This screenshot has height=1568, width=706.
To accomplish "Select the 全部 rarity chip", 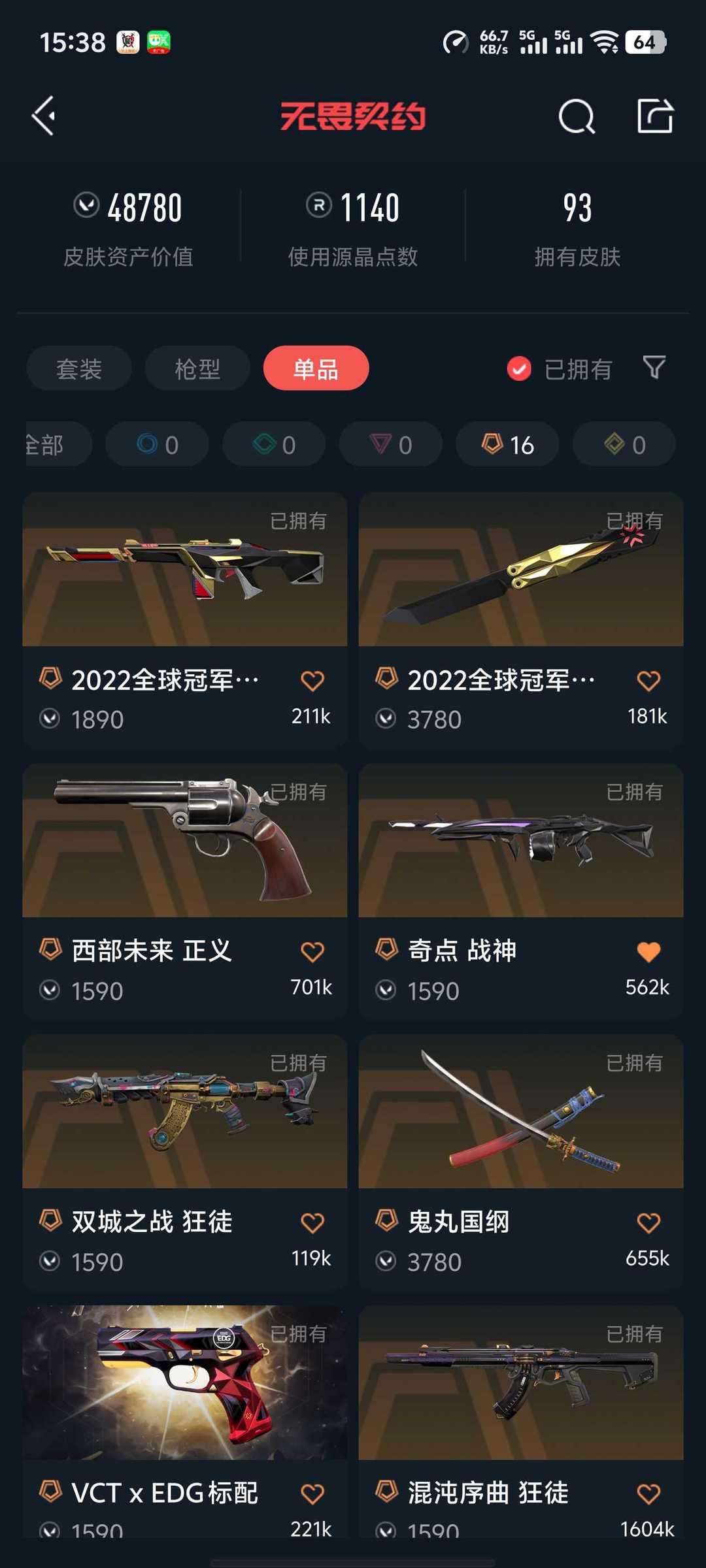I will click(52, 445).
